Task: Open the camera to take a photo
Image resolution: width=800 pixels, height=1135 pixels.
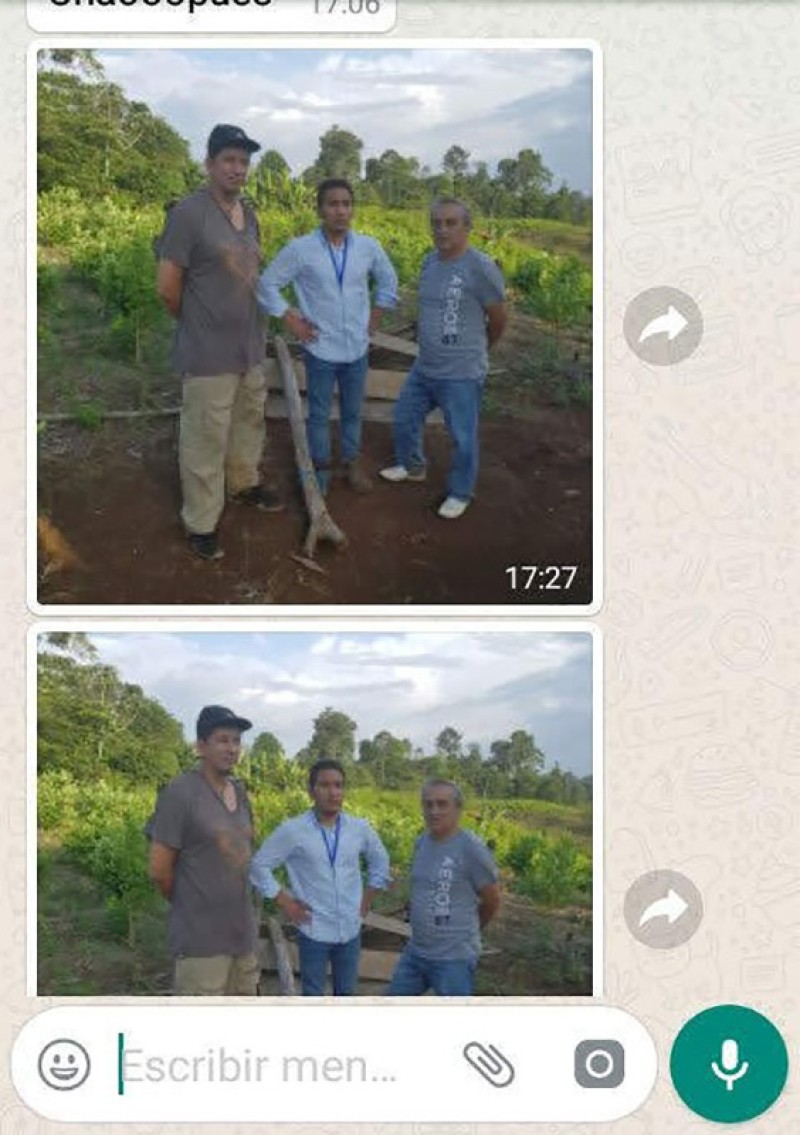Action: coord(599,1064)
